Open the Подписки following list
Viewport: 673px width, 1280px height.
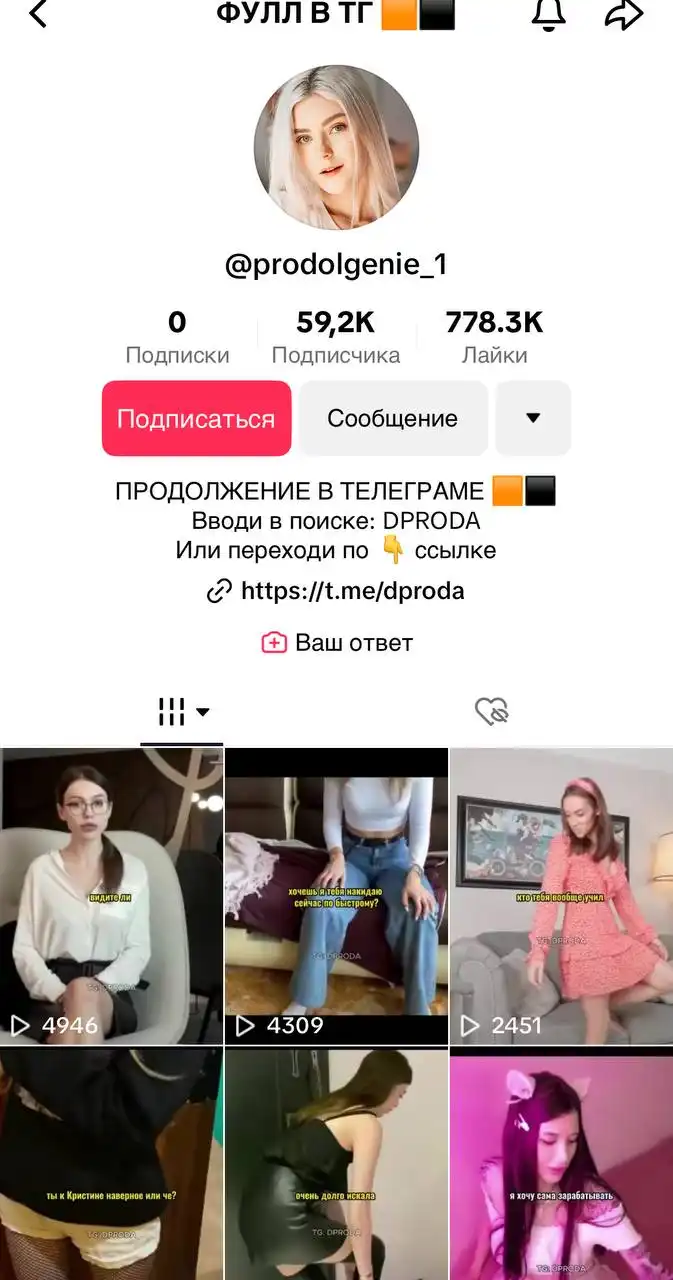coord(177,338)
